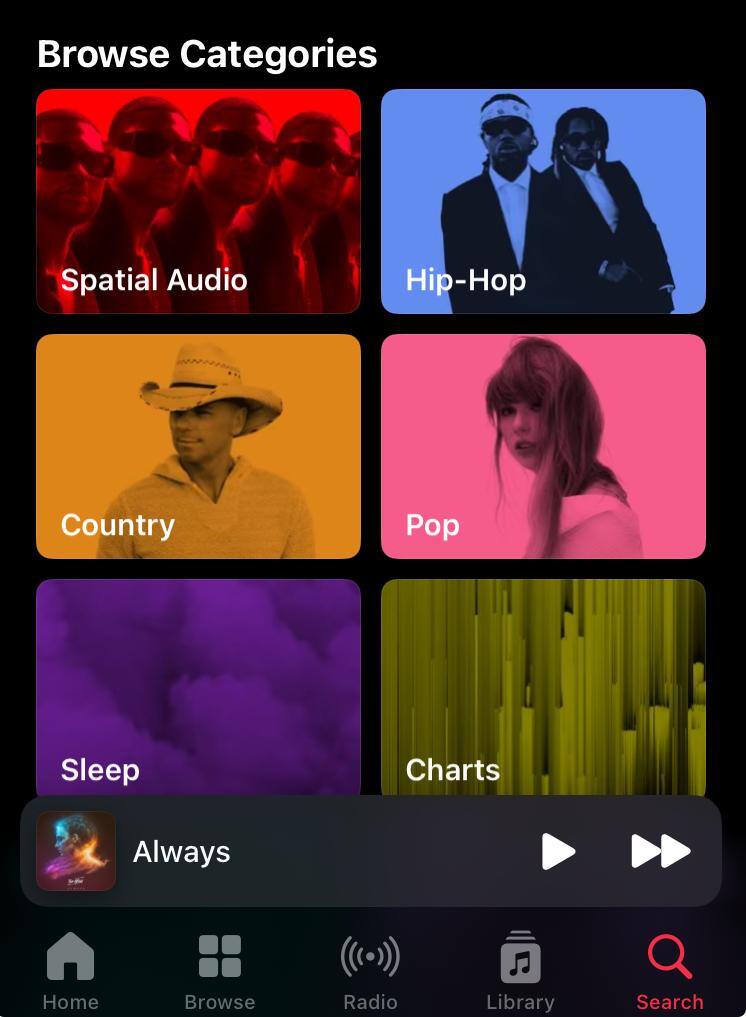Switch to the Library tab
The image size is (746, 1017).
[x=520, y=971]
